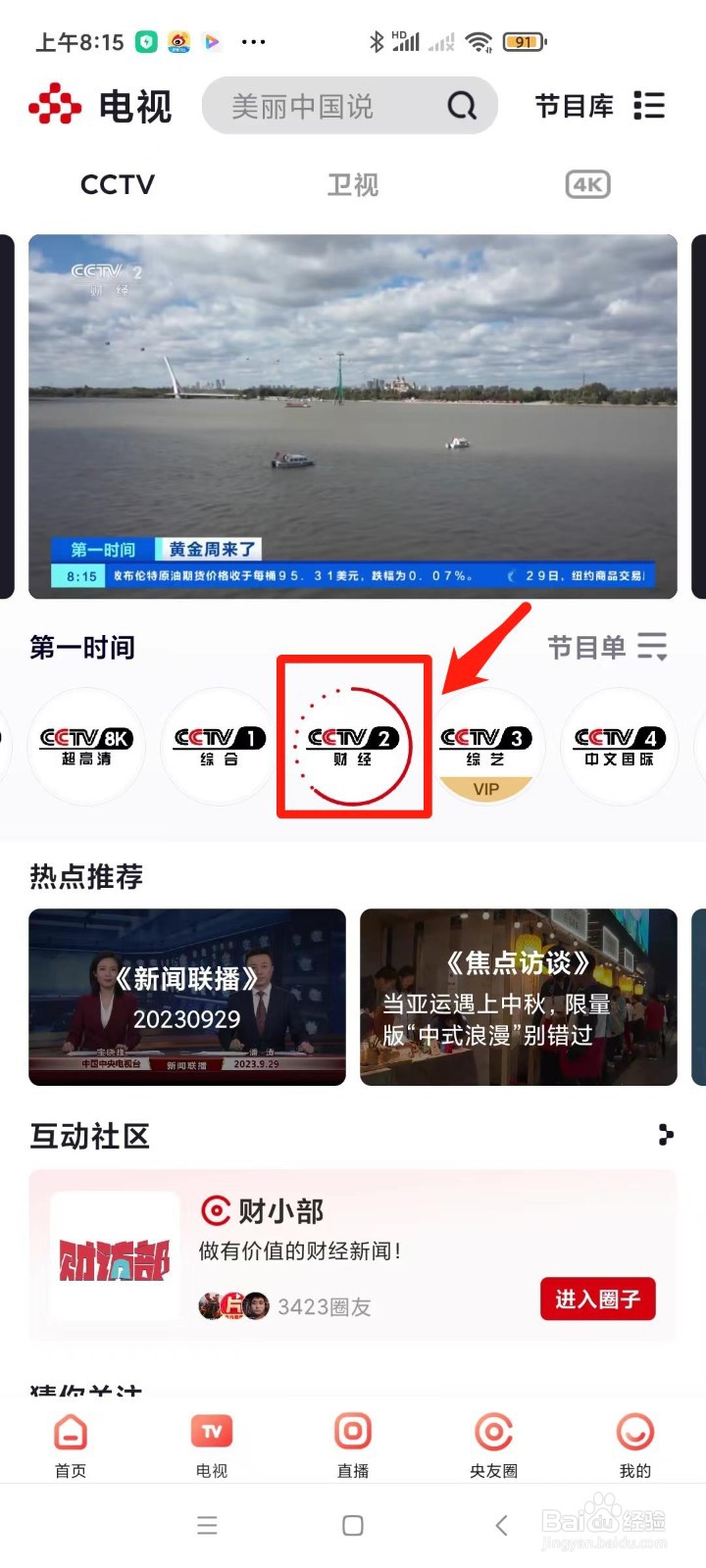The width and height of the screenshot is (706, 1568).
Task: Open the CCTV-3 综艺 VIP channel
Action: click(485, 745)
